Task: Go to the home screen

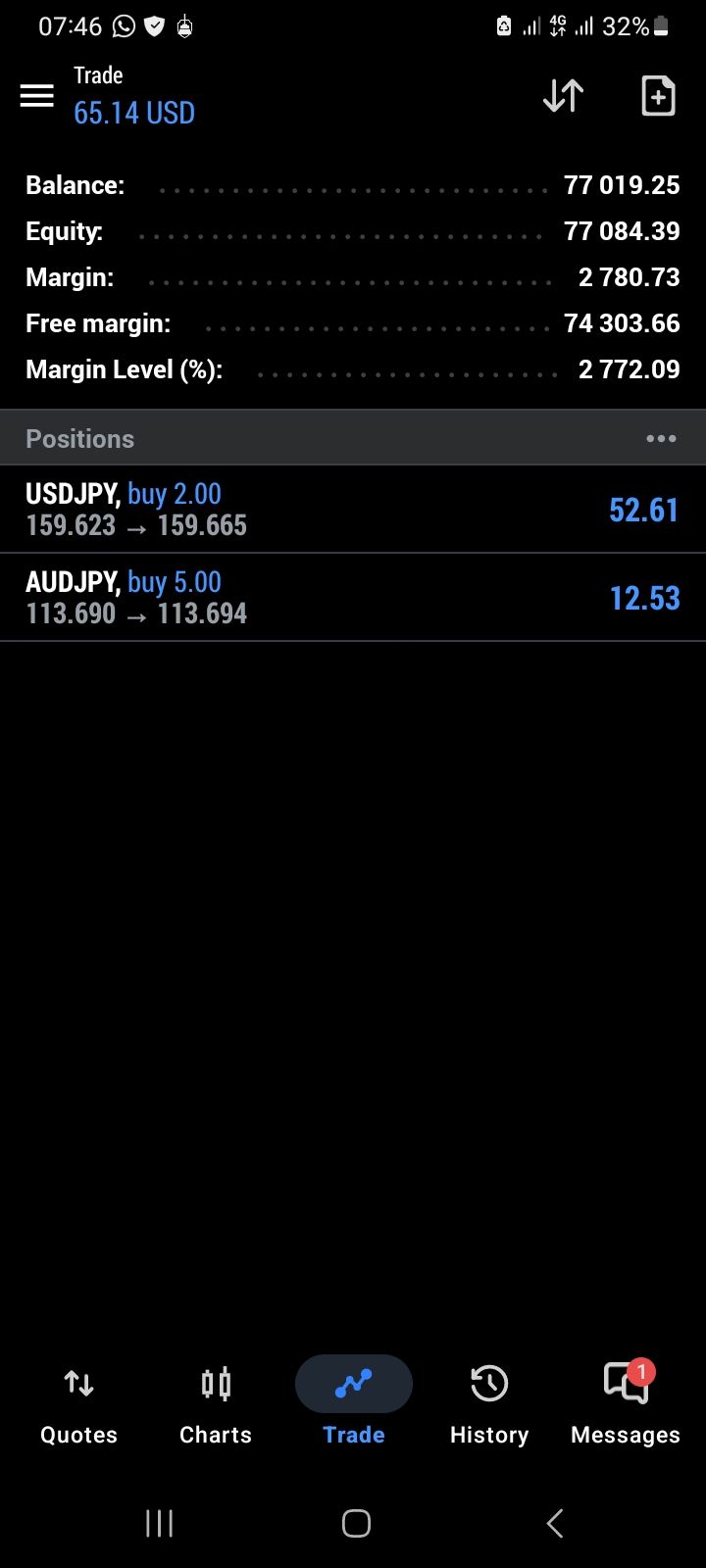Action: 356,1523
